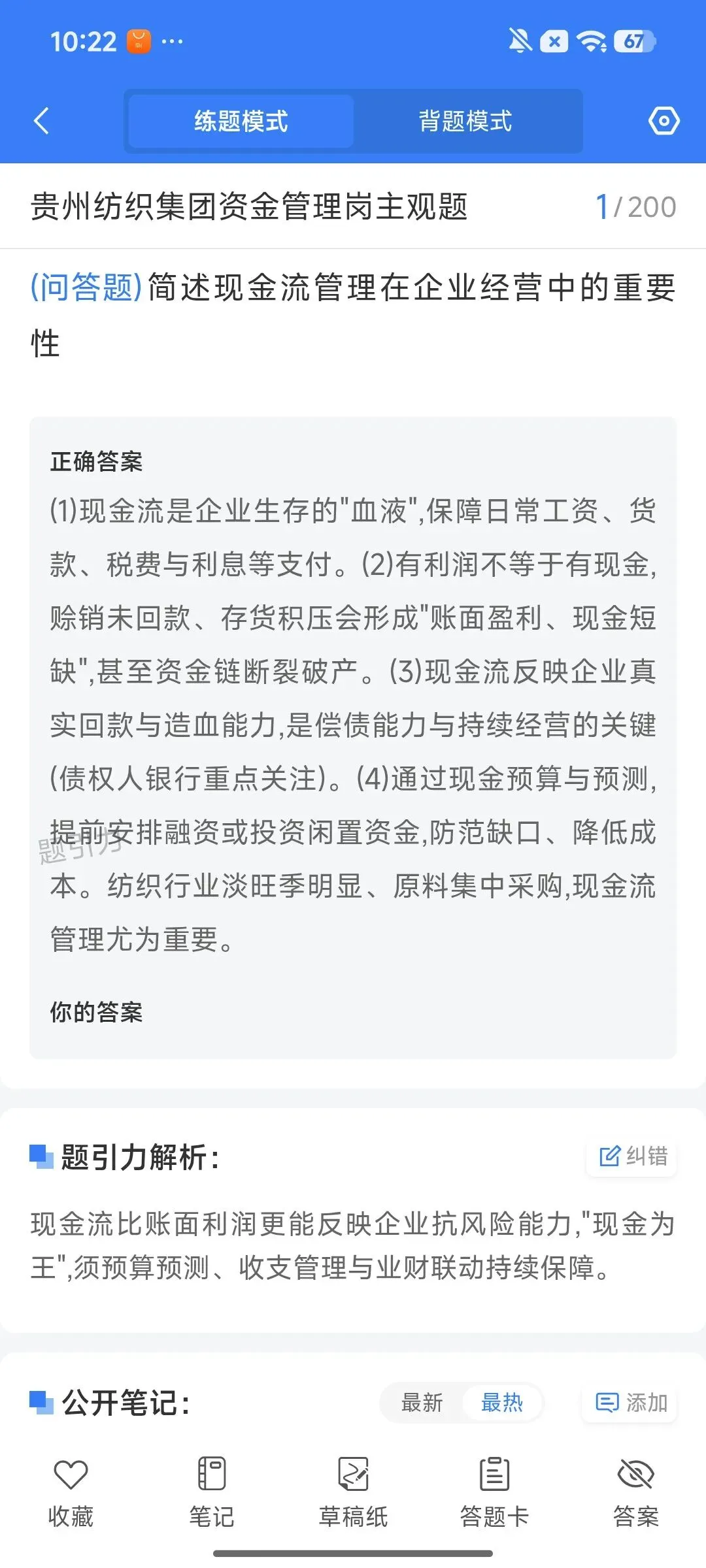Switch to 背题模式 tab
This screenshot has width=706, height=1568.
[x=465, y=121]
